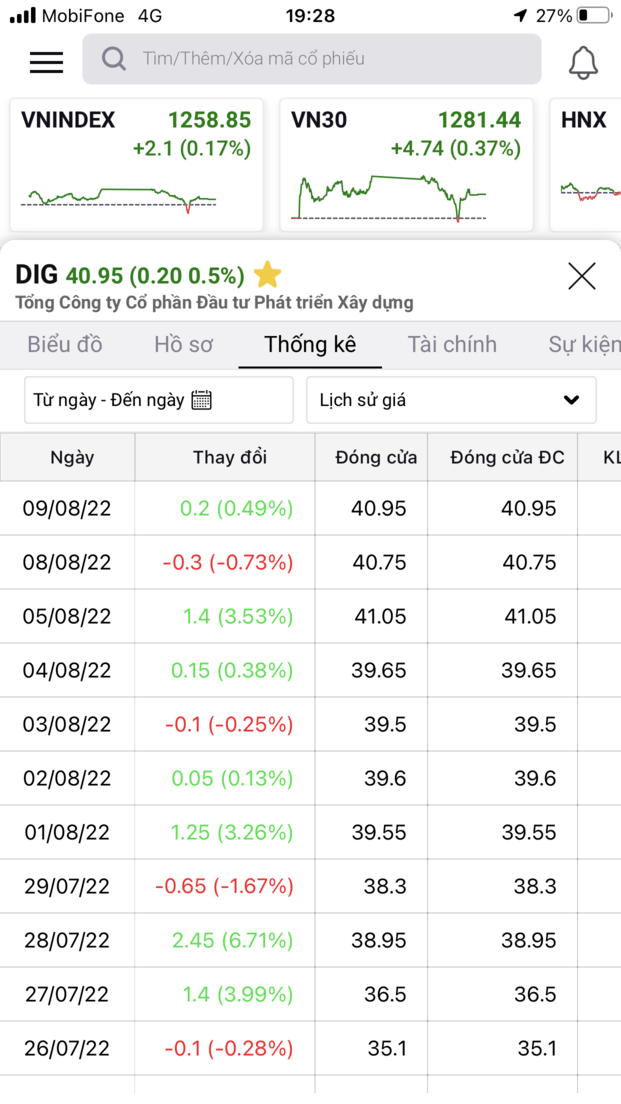Open the VNINDEX index card

tap(136, 164)
